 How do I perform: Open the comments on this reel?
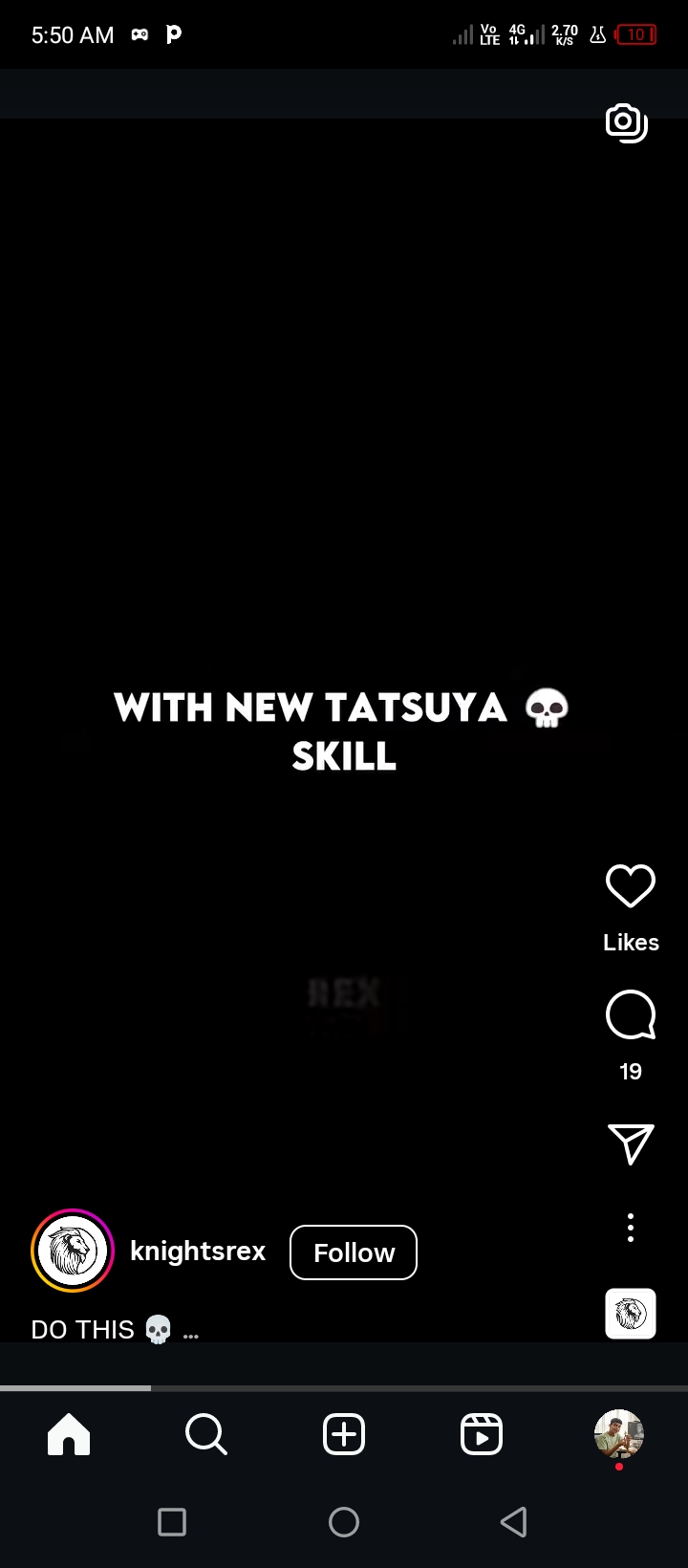631,1015
